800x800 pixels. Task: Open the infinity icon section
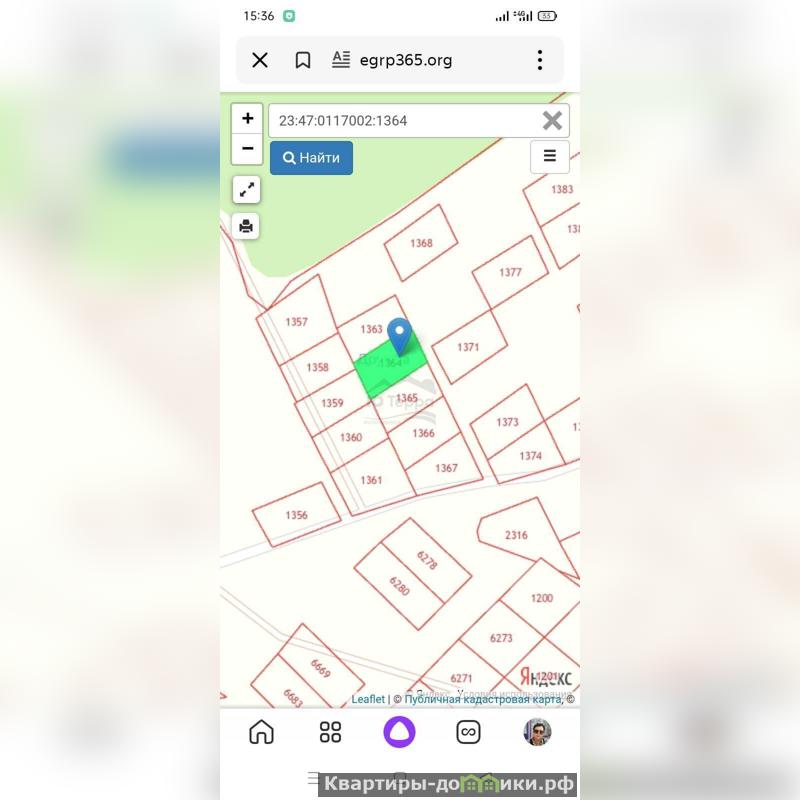pyautogui.click(x=468, y=732)
